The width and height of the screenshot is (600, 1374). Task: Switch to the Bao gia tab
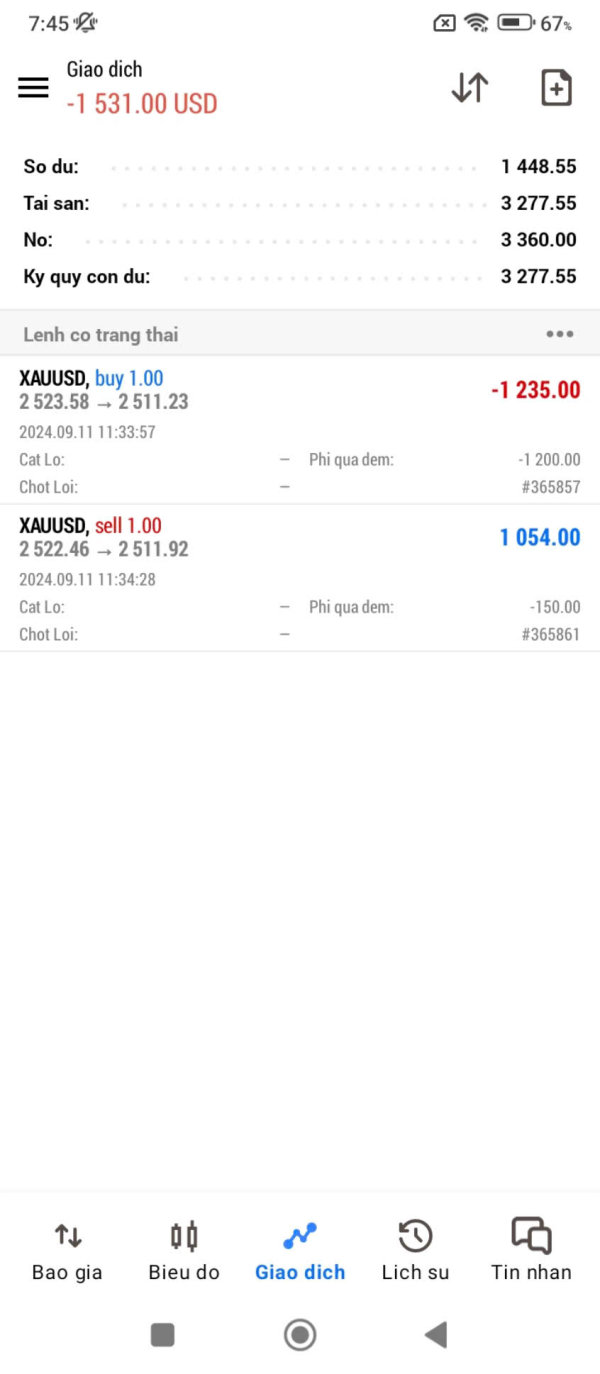[67, 1250]
